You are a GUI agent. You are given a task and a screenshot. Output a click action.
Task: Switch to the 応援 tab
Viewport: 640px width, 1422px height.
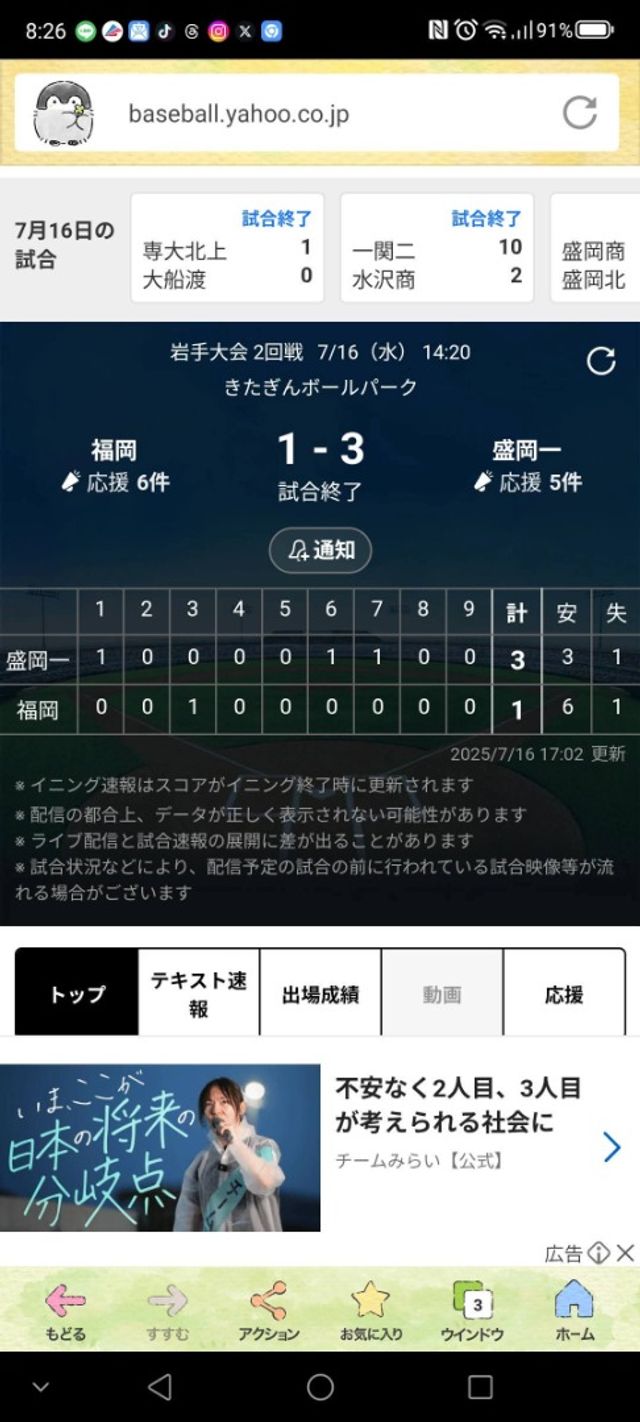coord(564,993)
